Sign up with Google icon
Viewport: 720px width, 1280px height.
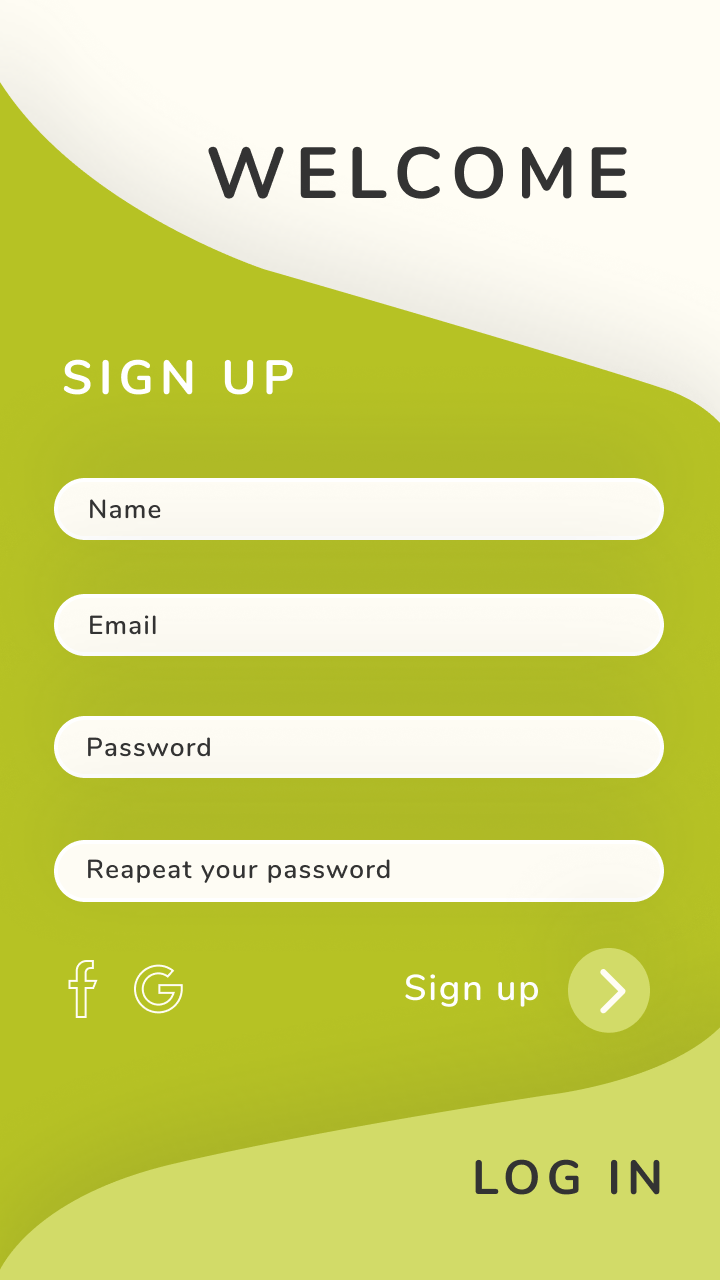pos(159,990)
